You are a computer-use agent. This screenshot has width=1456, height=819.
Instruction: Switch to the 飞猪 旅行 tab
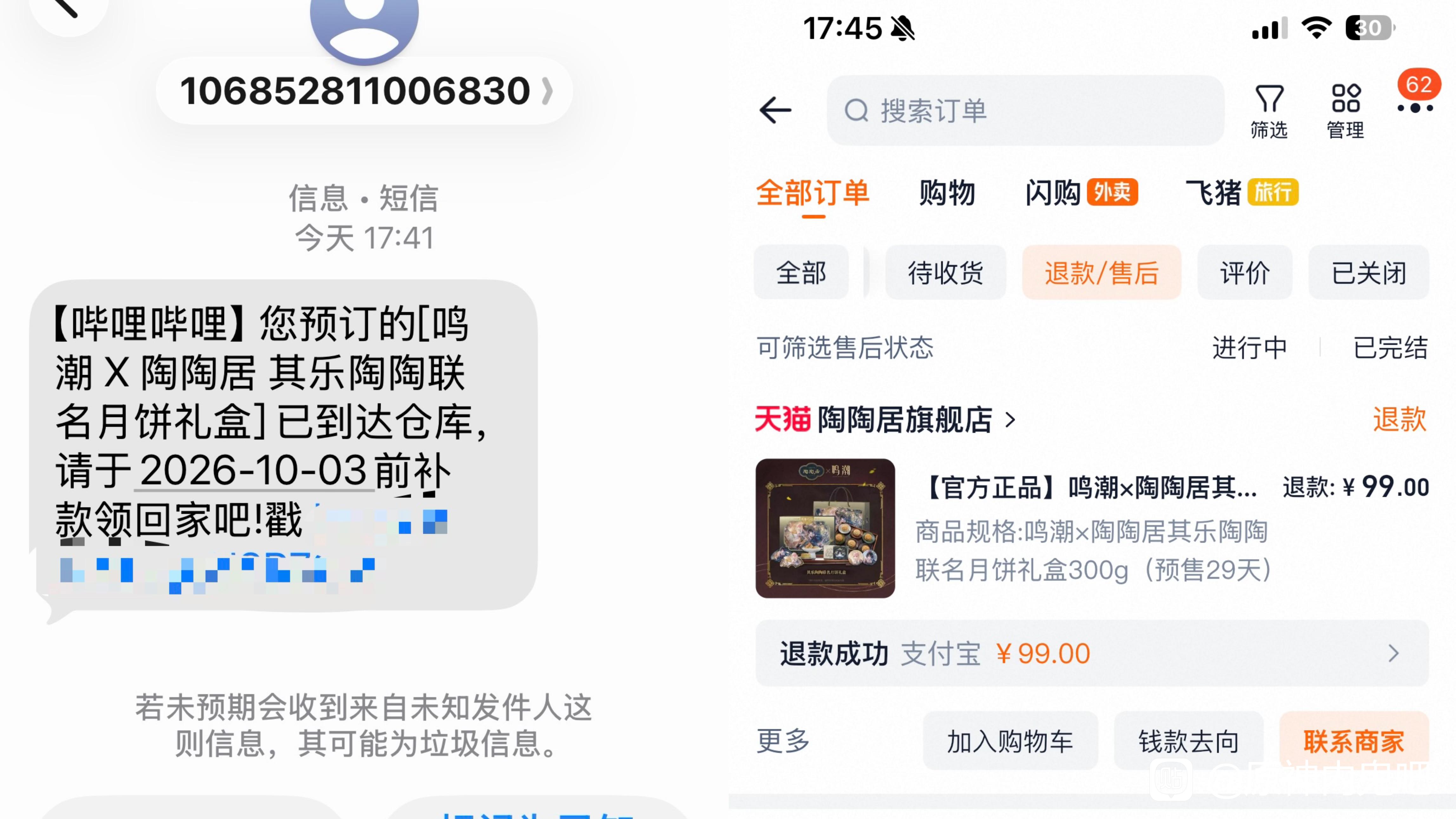1242,193
